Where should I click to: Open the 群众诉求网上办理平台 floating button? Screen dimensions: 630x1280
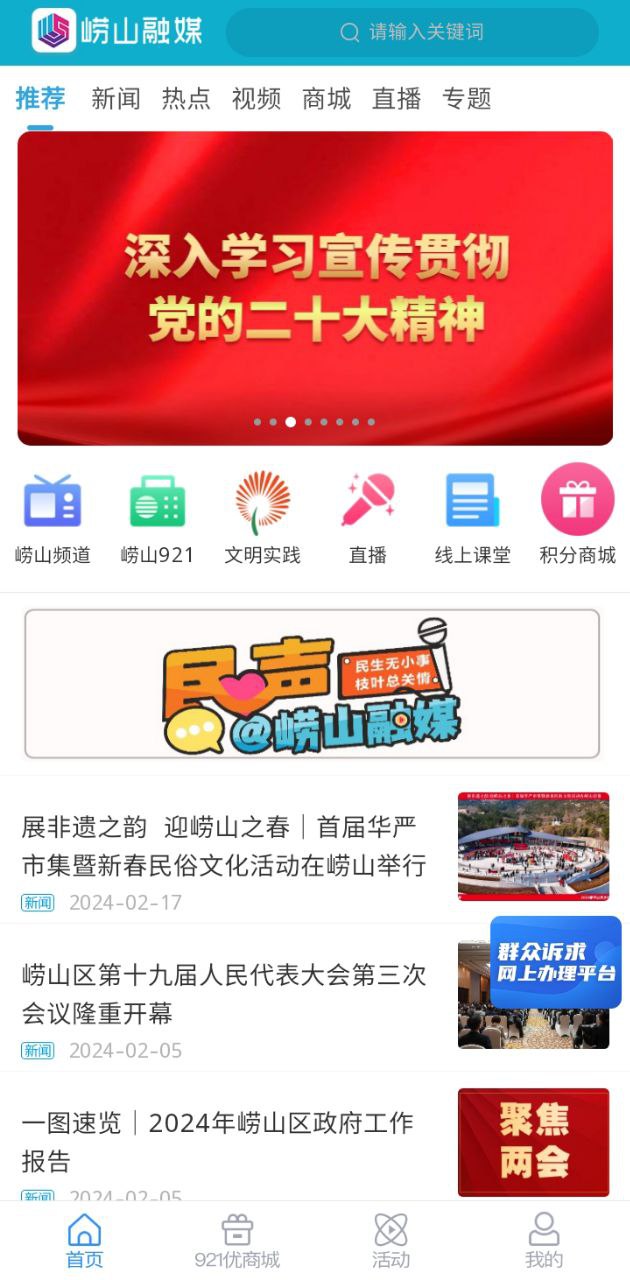[x=555, y=962]
